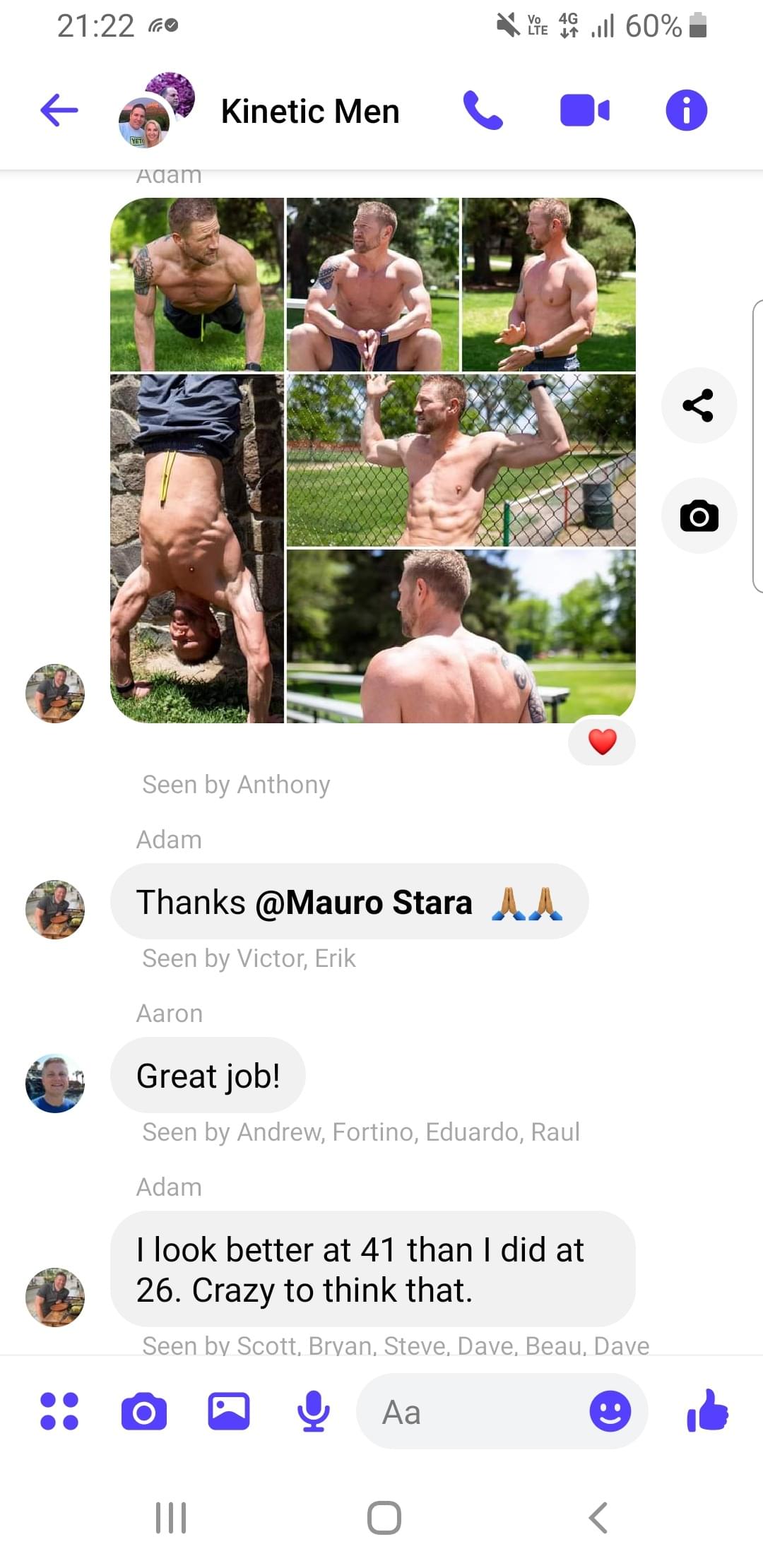Open the Kinetic Men group name
The image size is (763, 1568).
pyautogui.click(x=309, y=111)
